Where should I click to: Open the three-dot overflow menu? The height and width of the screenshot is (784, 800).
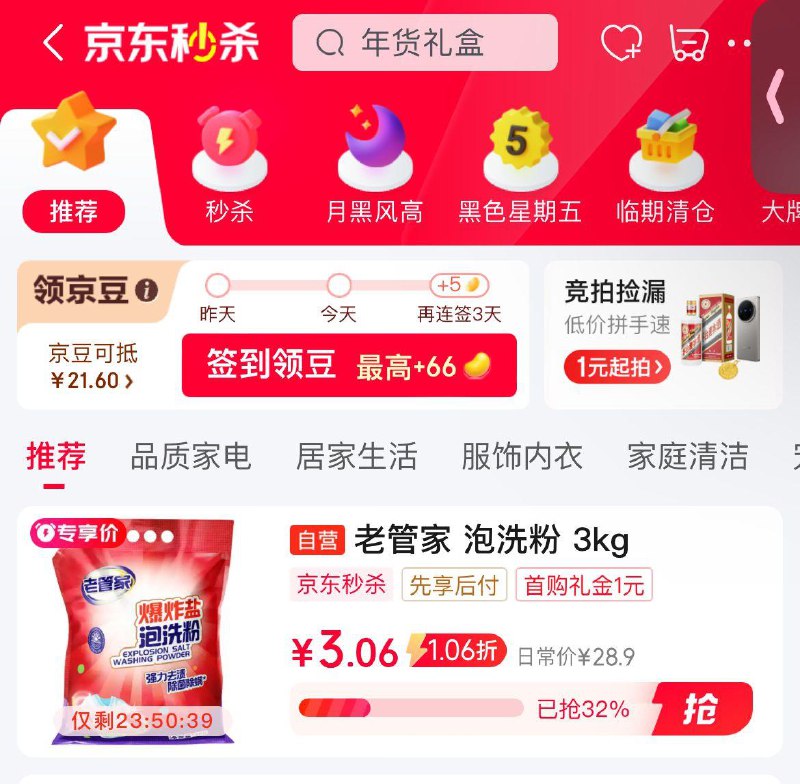click(x=741, y=43)
